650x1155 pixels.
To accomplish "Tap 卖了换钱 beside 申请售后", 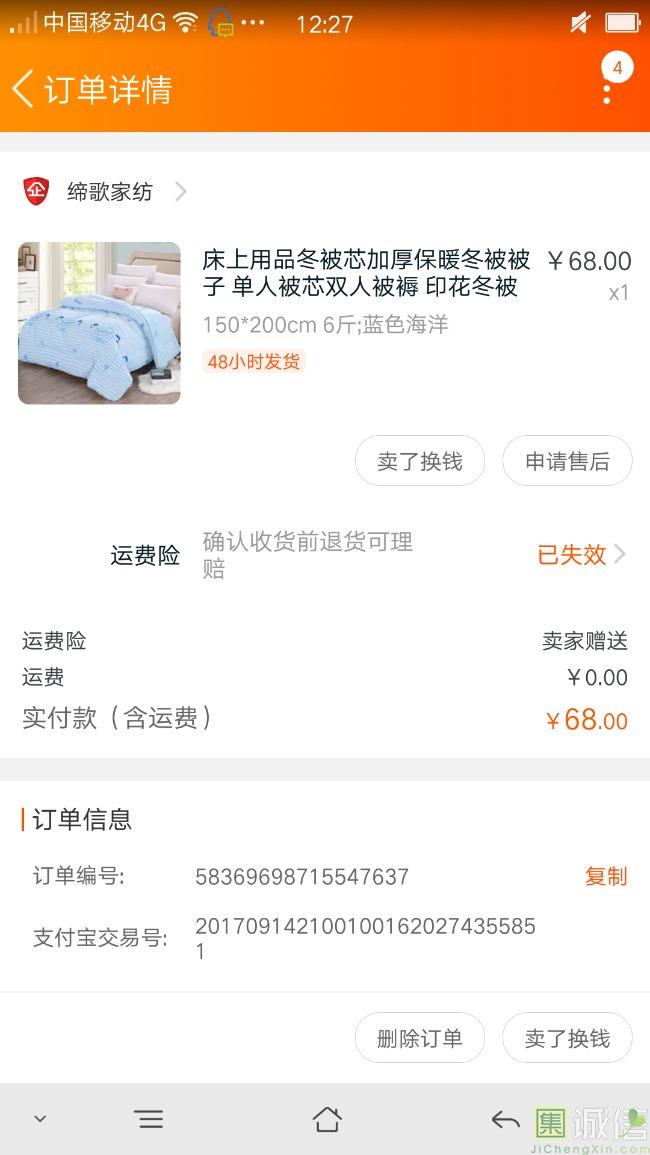I will tap(420, 461).
